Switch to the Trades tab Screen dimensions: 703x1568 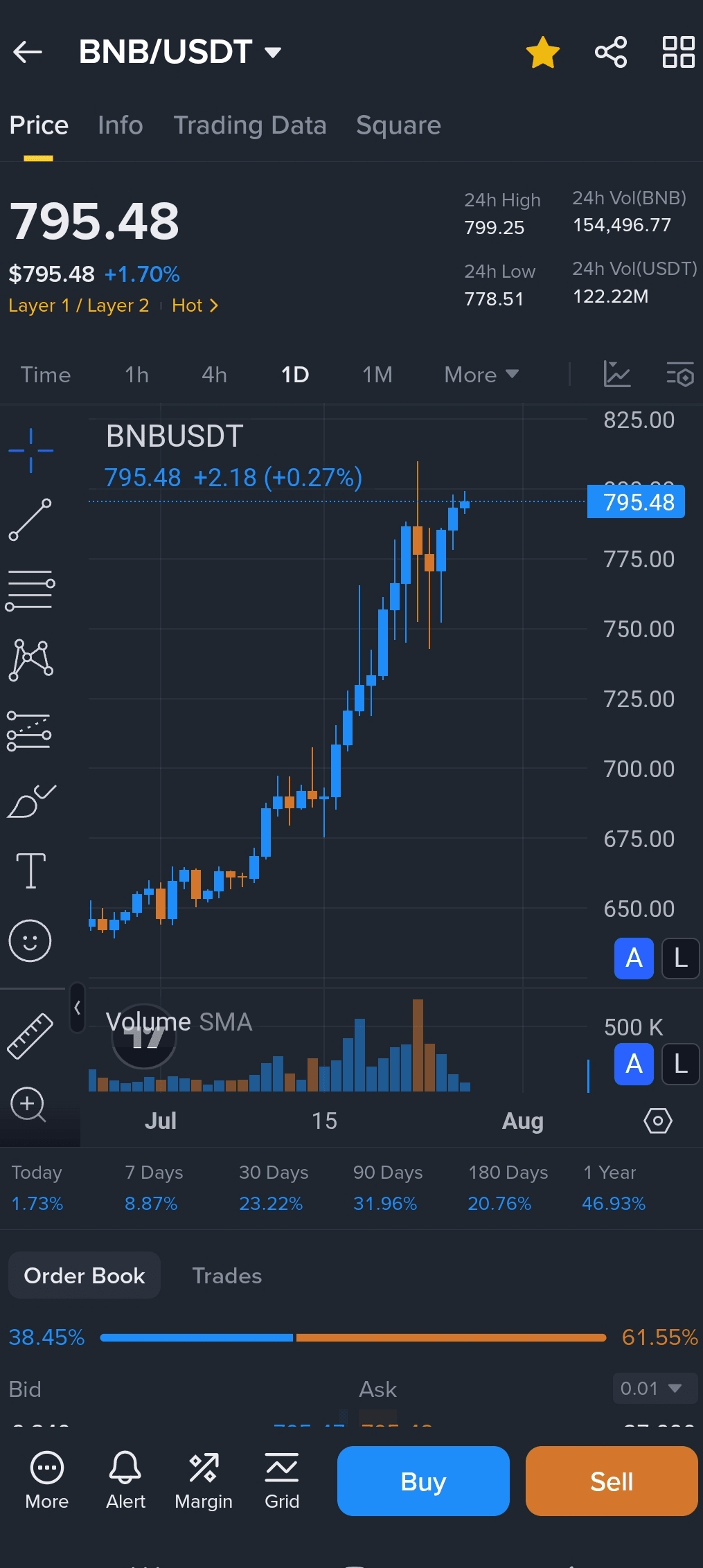pyautogui.click(x=227, y=1276)
